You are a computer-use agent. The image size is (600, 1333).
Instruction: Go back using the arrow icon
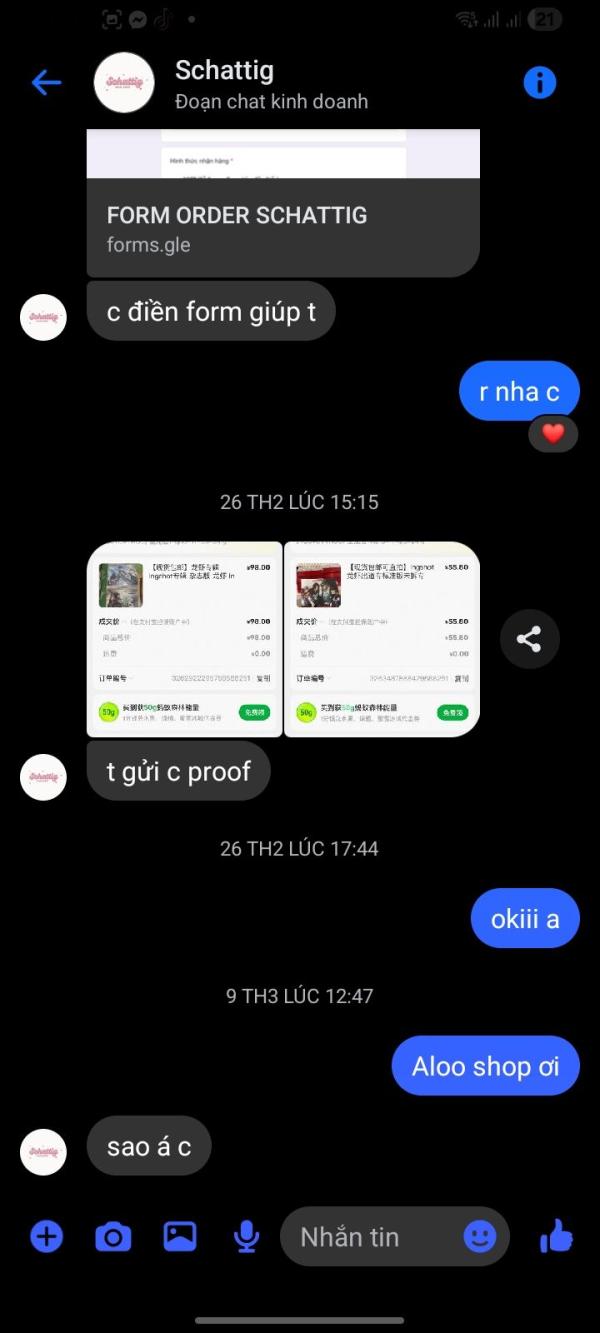coord(46,83)
